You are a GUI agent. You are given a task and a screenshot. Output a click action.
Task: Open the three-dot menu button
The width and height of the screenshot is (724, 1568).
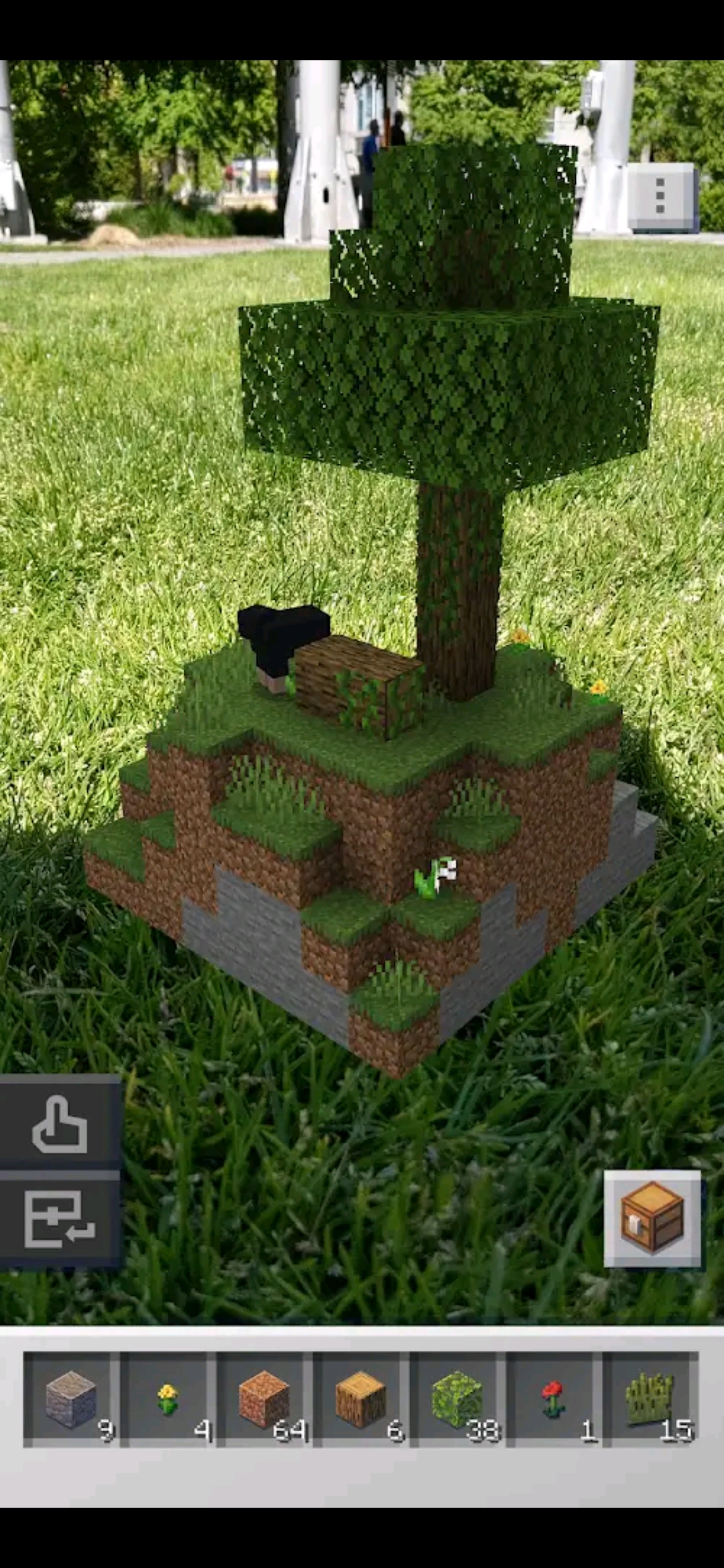pyautogui.click(x=662, y=197)
